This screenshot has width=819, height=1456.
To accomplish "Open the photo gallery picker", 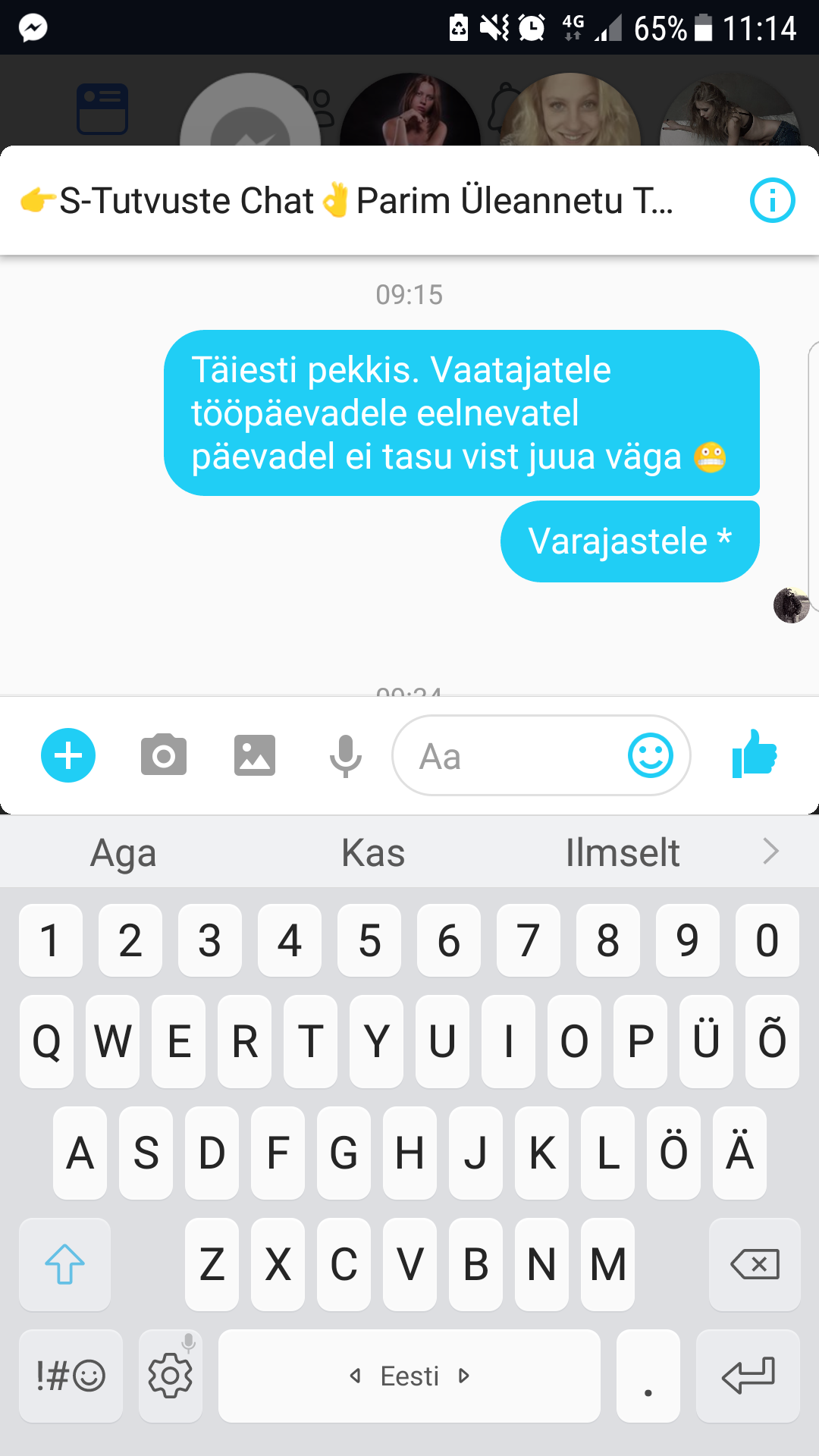I will coord(255,755).
